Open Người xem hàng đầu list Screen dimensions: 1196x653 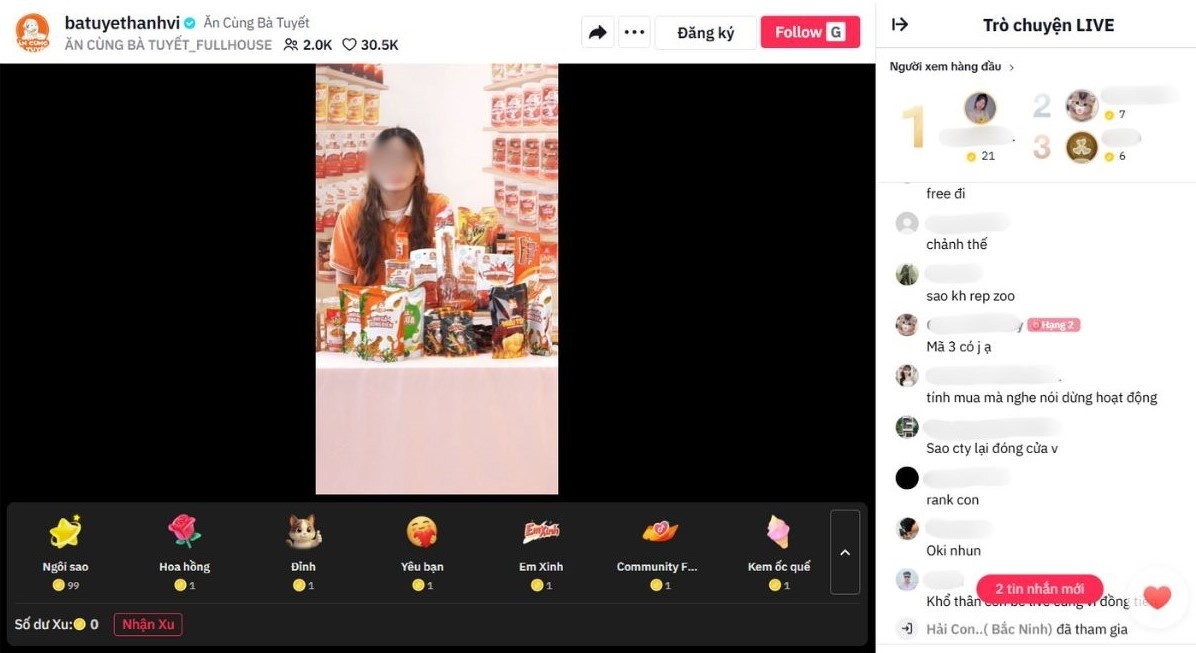[x=952, y=67]
